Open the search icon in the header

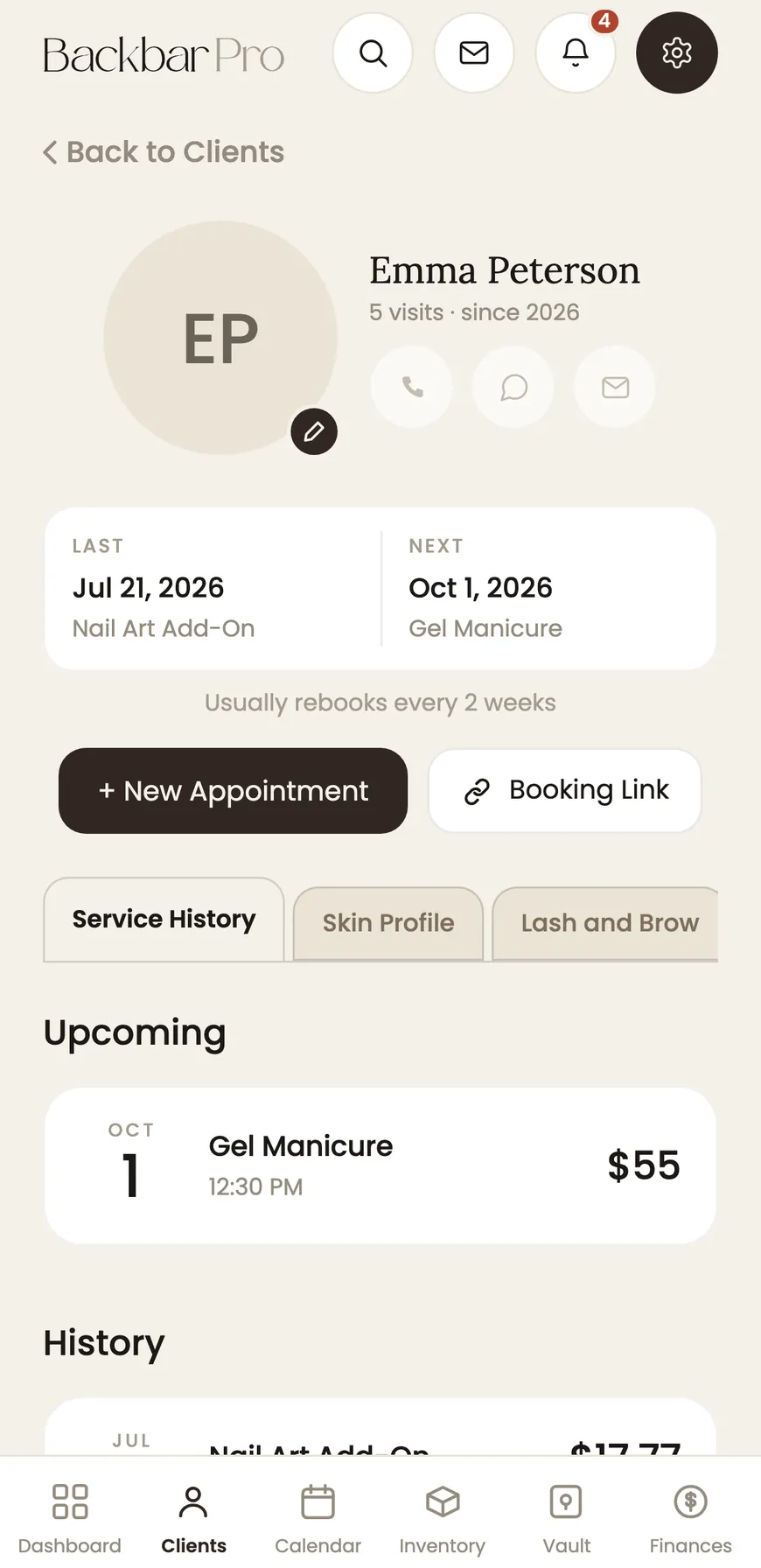pos(373,52)
